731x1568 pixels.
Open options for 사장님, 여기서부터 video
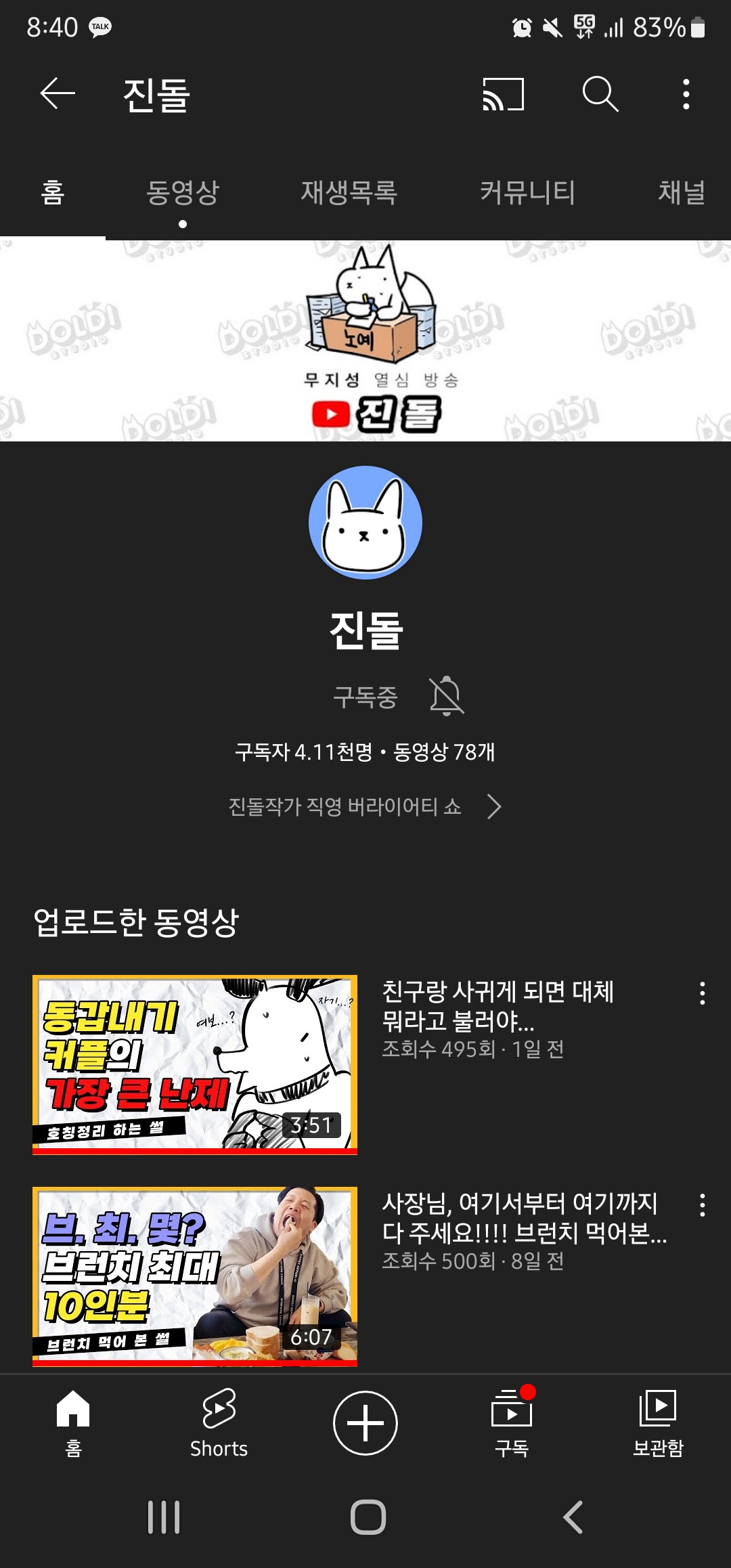703,1205
